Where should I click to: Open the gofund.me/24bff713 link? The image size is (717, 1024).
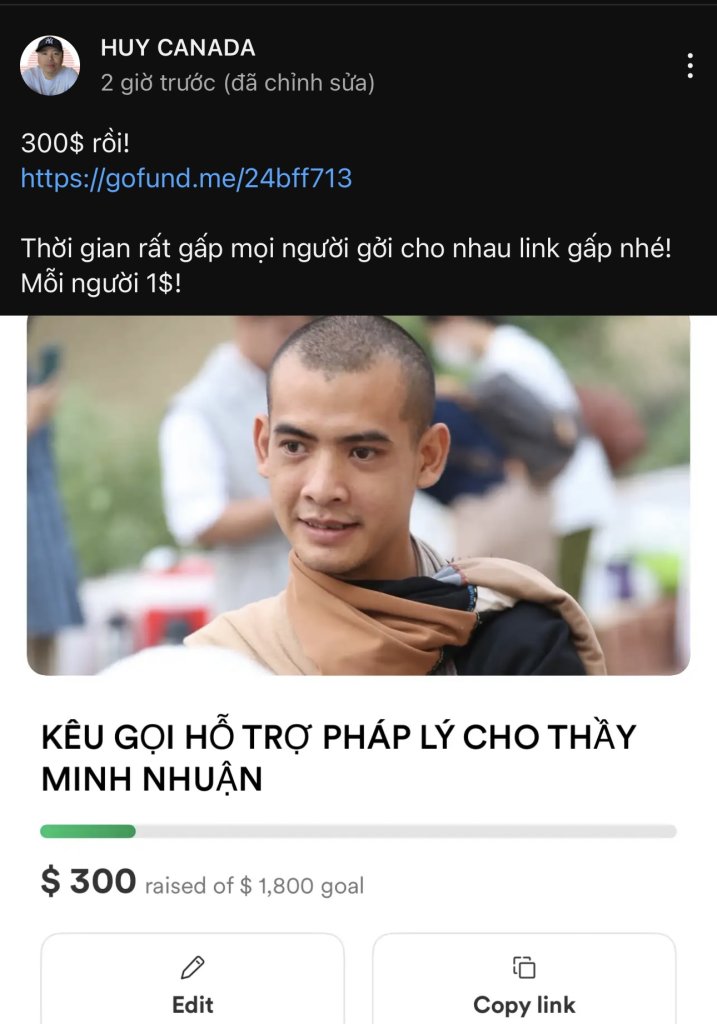[186, 179]
